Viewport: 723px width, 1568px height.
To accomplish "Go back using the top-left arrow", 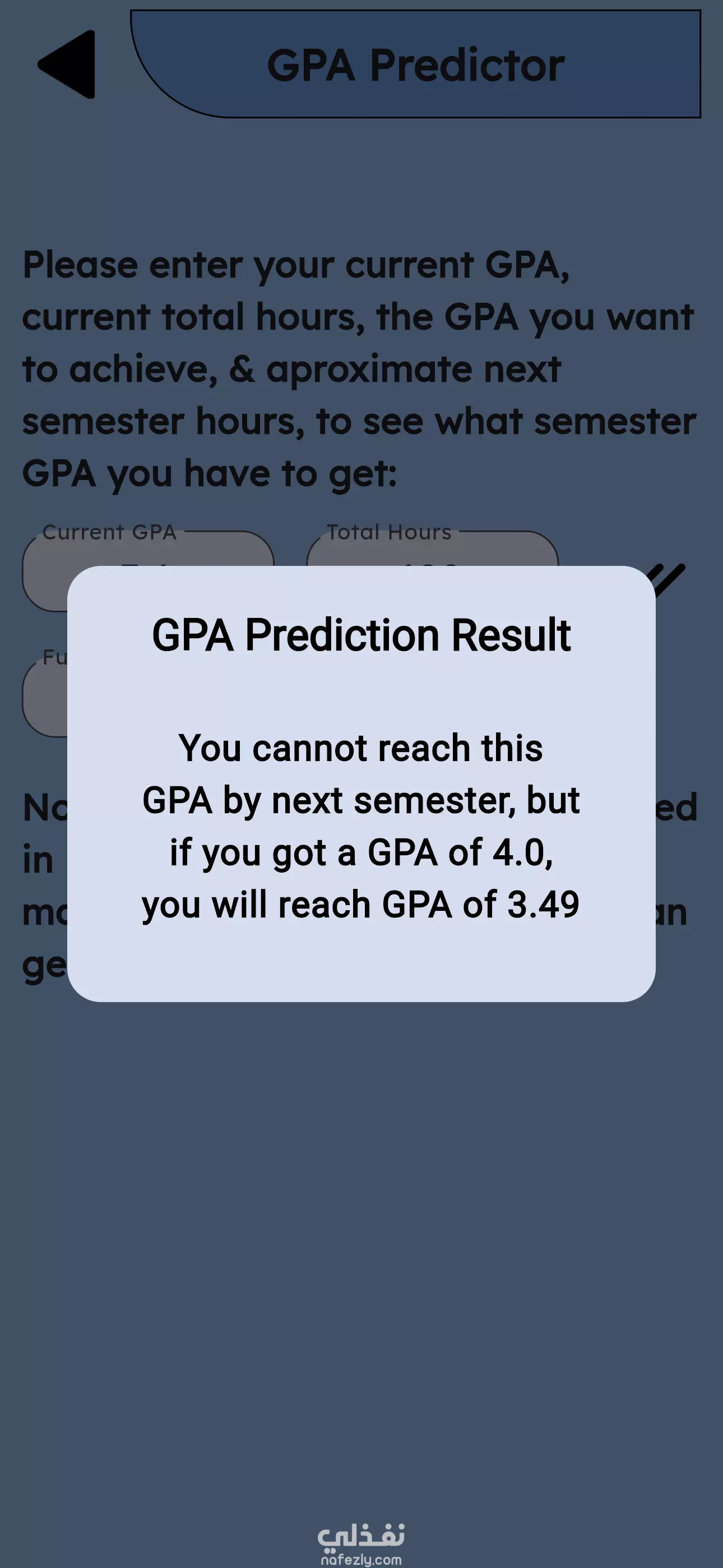I will point(68,64).
